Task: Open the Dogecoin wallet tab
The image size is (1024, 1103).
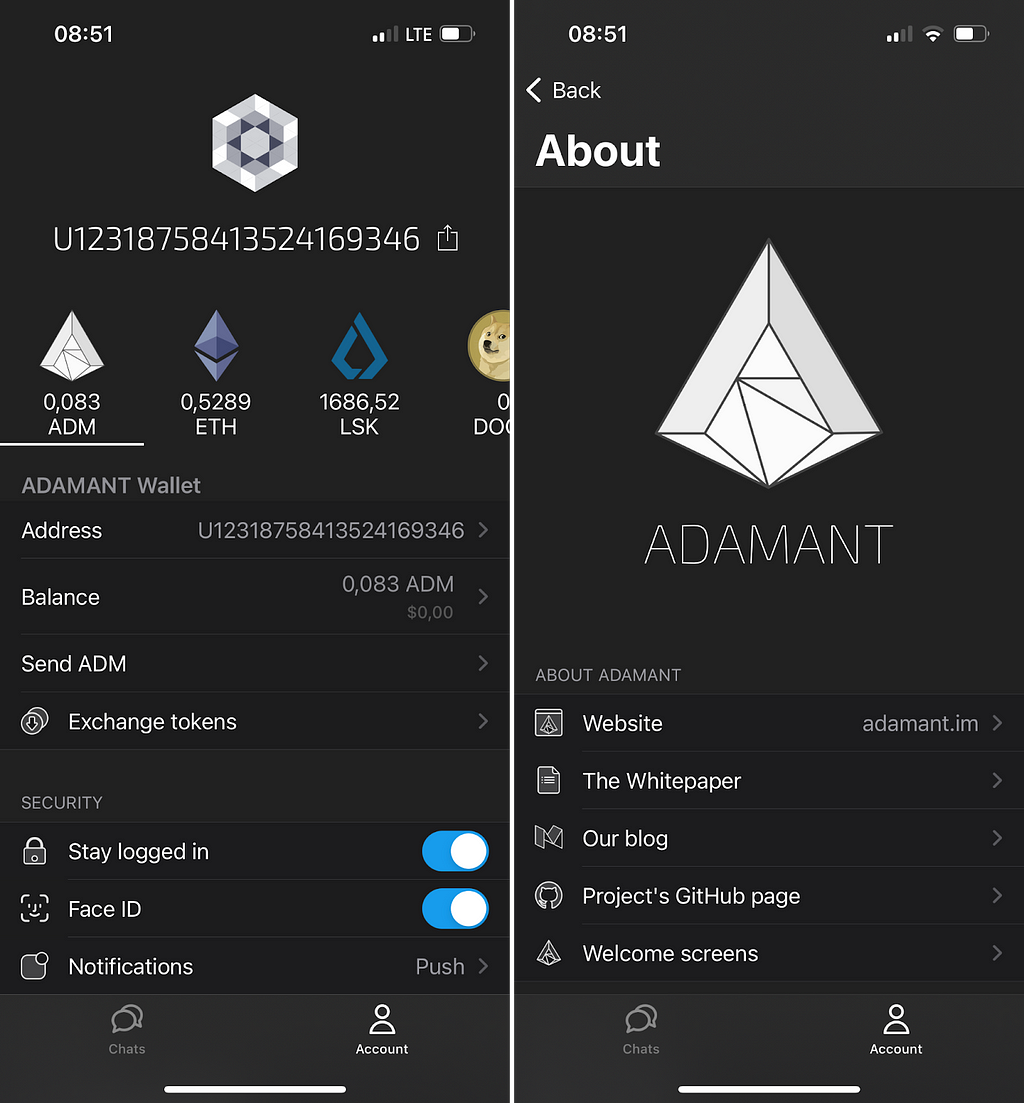Action: tap(492, 372)
